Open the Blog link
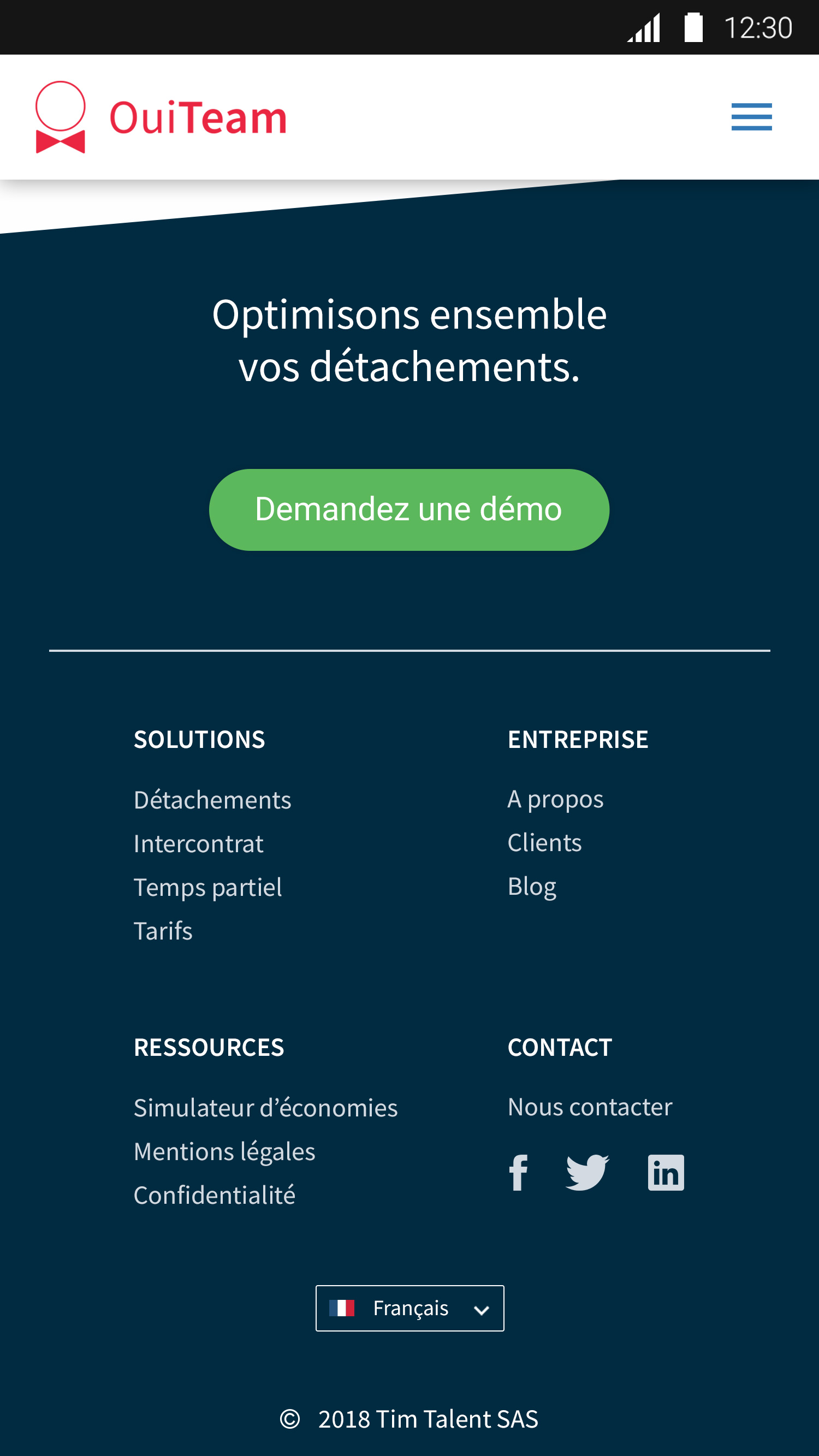This screenshot has height=1456, width=819. [532, 887]
